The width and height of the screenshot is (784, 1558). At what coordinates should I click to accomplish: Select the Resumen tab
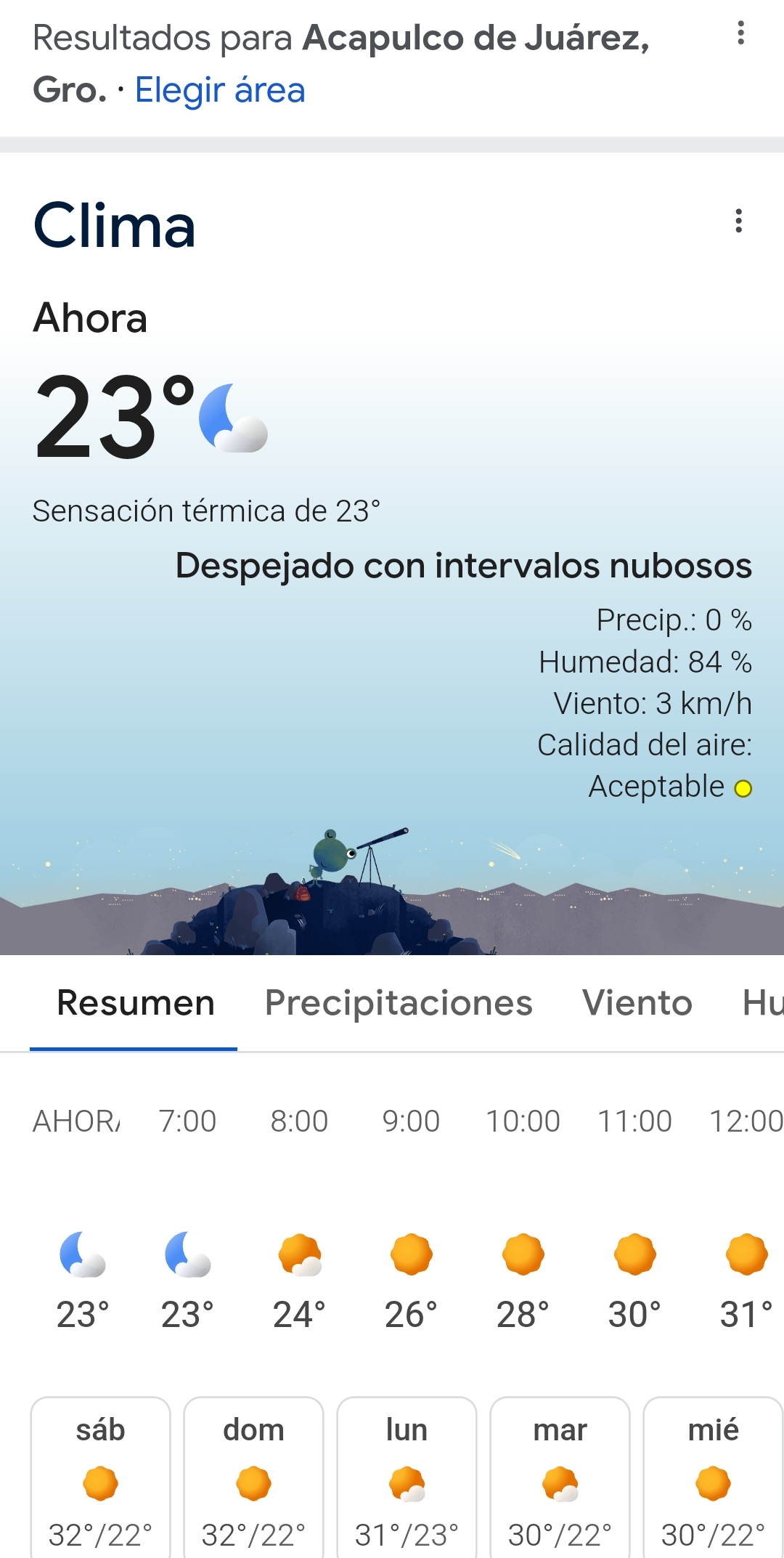tap(136, 1003)
